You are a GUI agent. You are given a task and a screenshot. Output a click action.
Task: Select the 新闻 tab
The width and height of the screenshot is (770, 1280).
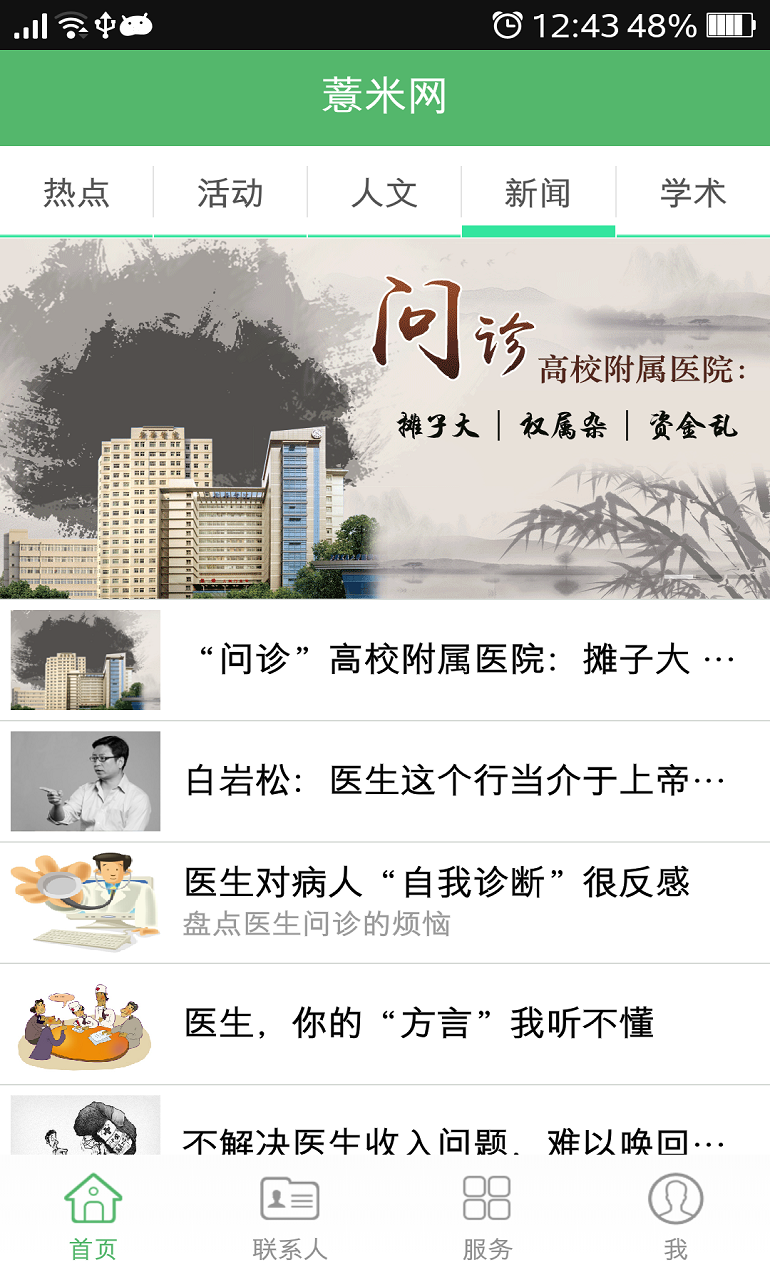[538, 192]
